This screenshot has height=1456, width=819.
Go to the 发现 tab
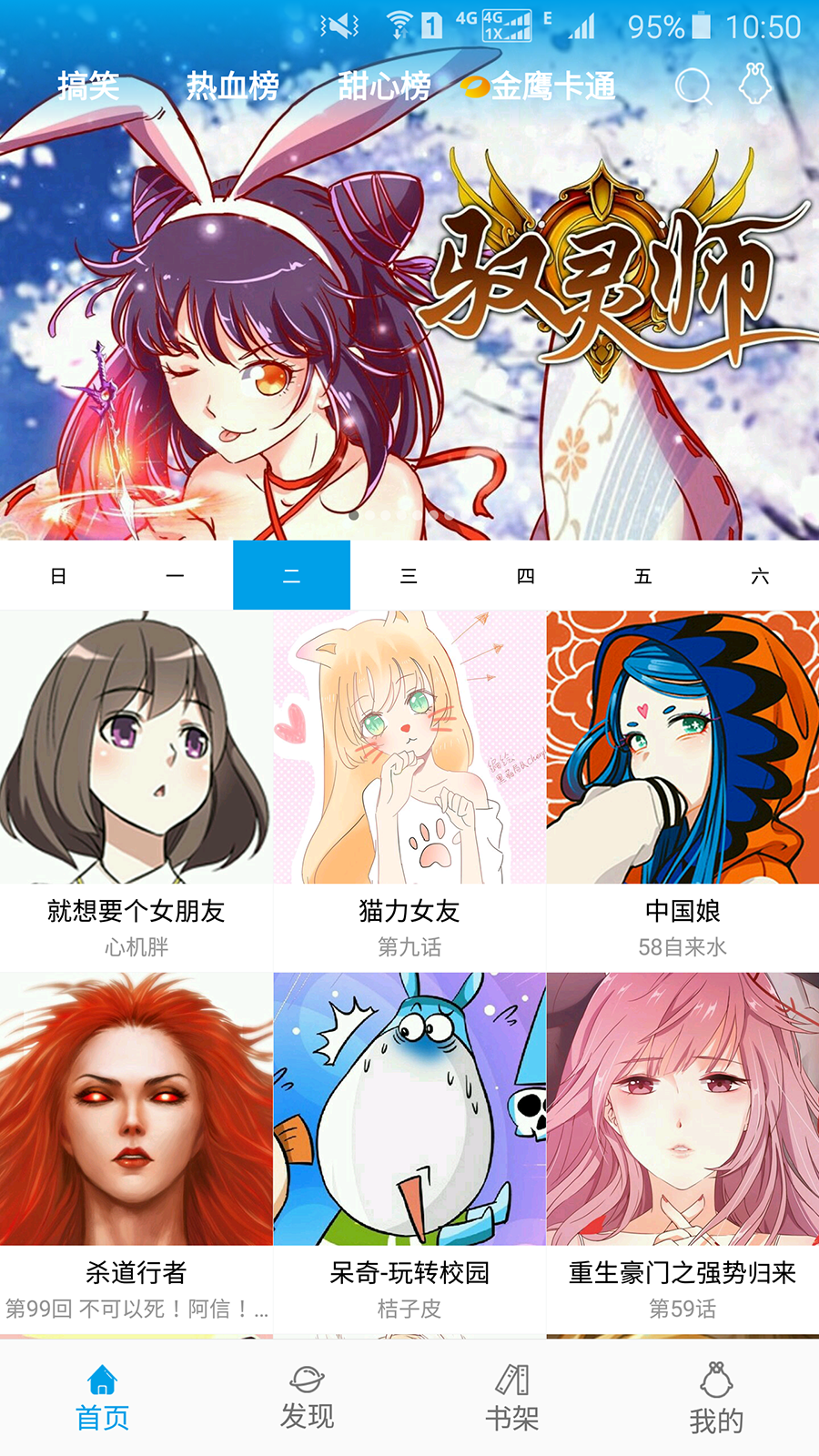tap(307, 1397)
